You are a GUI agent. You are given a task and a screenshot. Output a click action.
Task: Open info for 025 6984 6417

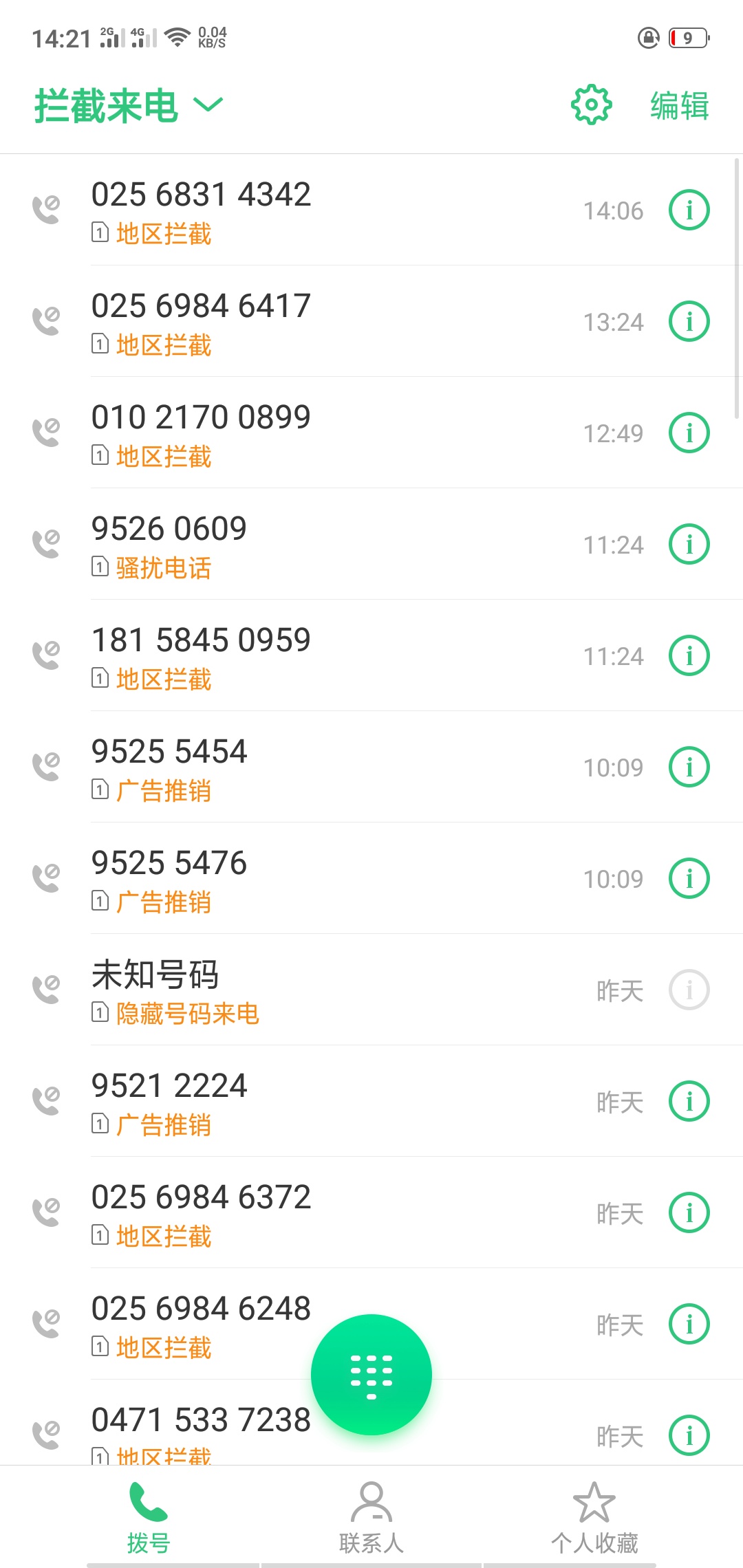689,321
